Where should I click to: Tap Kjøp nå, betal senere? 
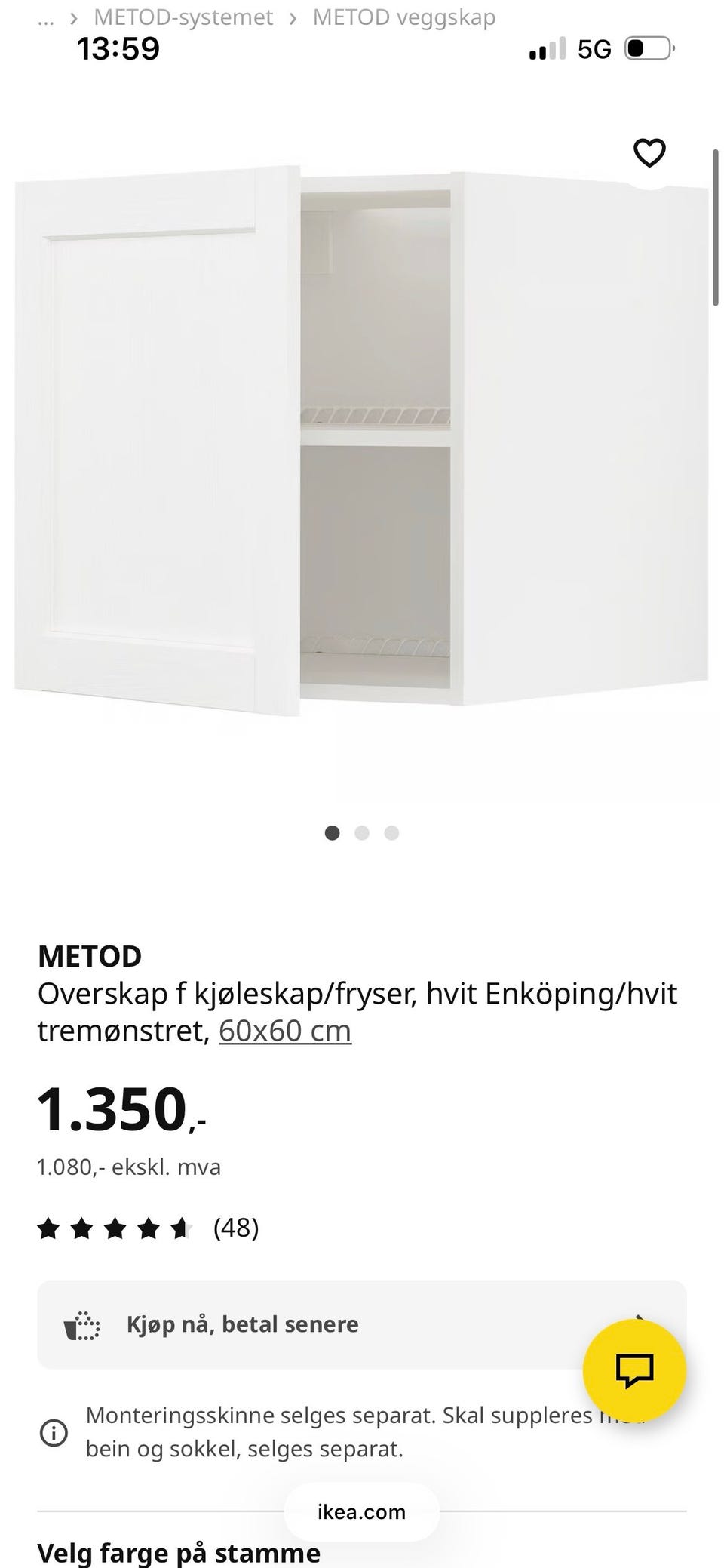242,1324
